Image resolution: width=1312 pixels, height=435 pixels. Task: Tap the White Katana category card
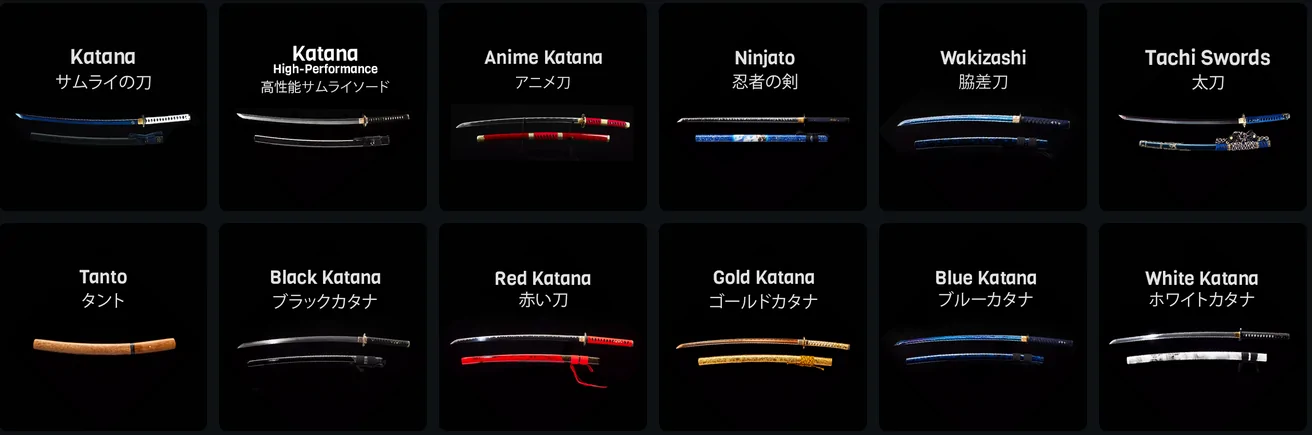pos(1206,325)
